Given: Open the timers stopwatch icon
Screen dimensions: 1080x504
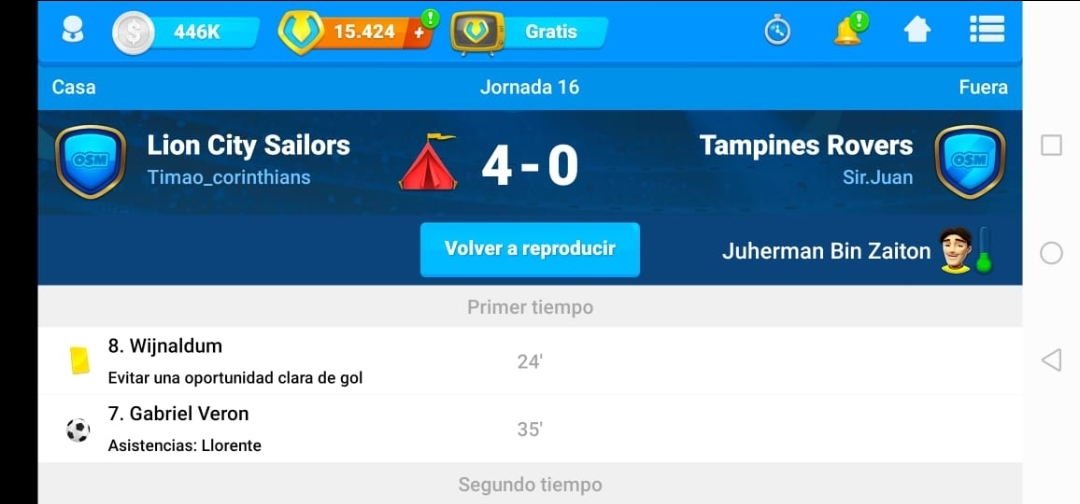Looking at the screenshot, I should pos(777,31).
